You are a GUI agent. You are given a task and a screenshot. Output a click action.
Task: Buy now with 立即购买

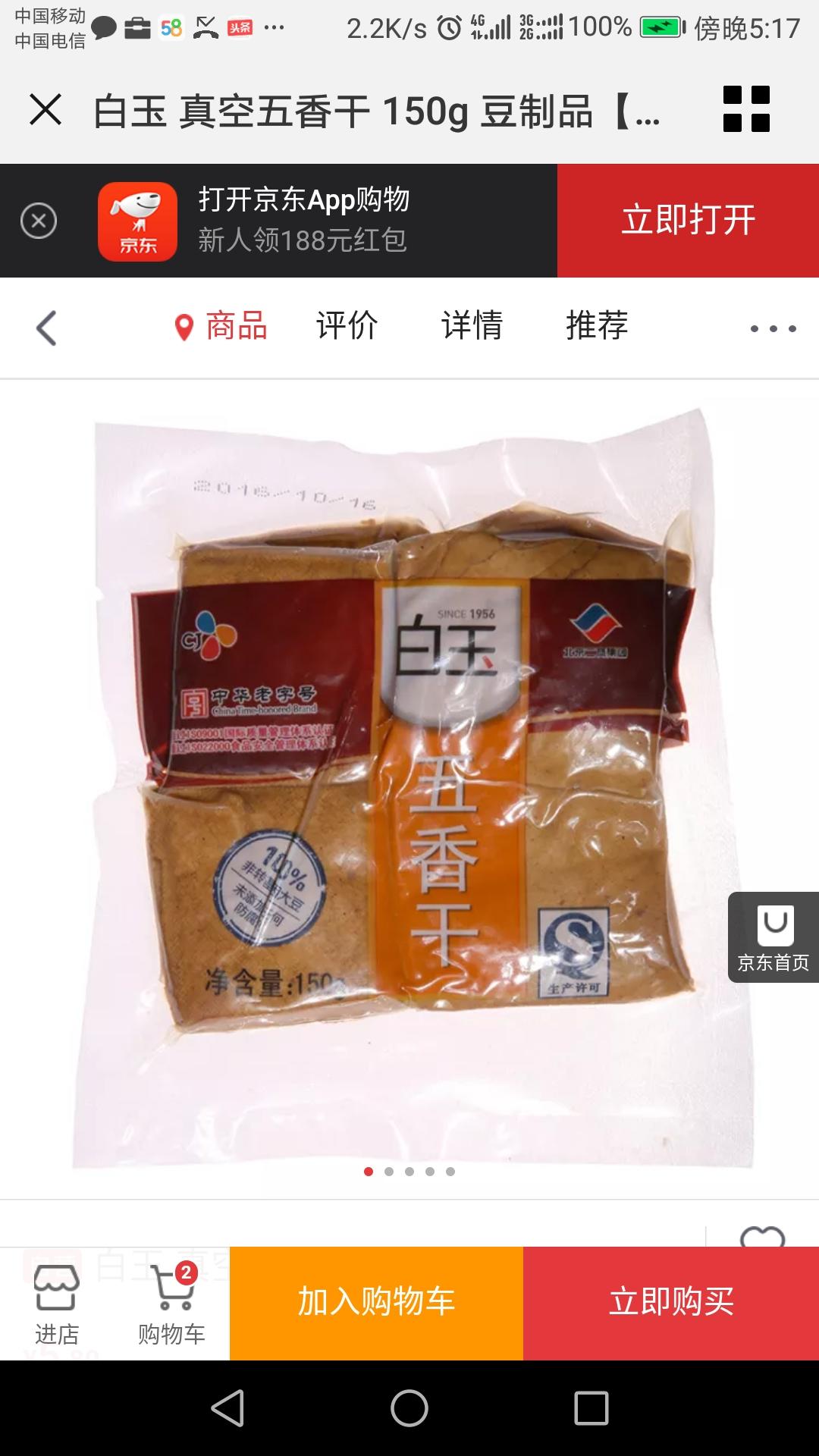[x=671, y=1303]
